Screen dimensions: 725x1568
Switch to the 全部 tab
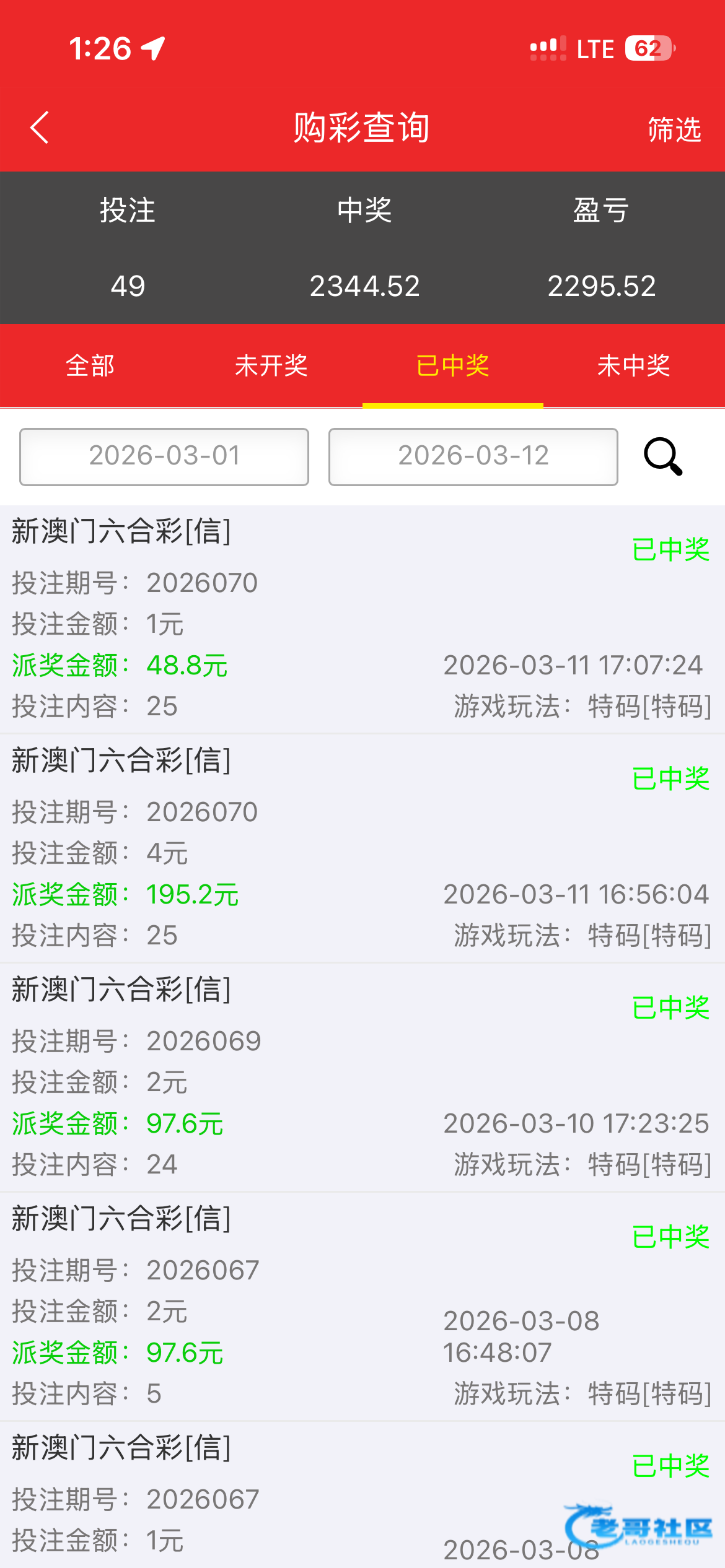(x=90, y=365)
